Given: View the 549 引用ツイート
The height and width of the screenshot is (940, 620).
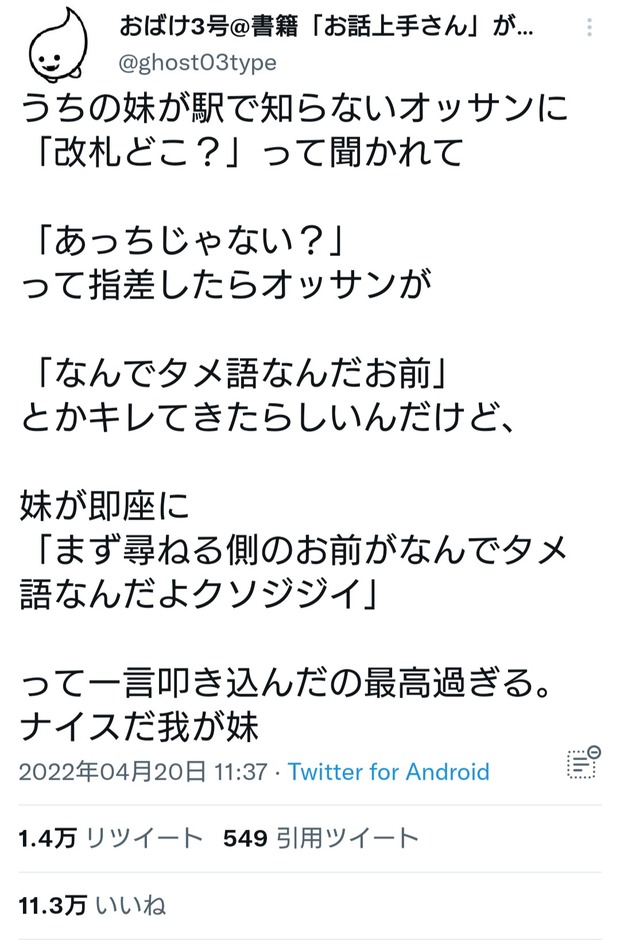Looking at the screenshot, I should 321,838.
